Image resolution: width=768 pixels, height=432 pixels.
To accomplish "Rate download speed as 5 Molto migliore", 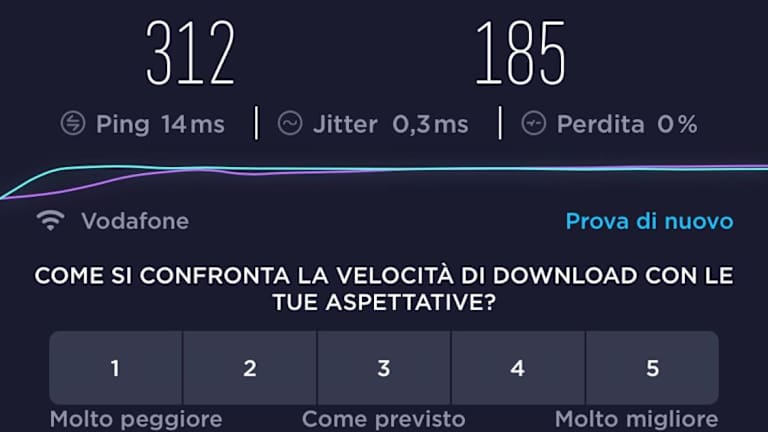I will pyautogui.click(x=652, y=368).
